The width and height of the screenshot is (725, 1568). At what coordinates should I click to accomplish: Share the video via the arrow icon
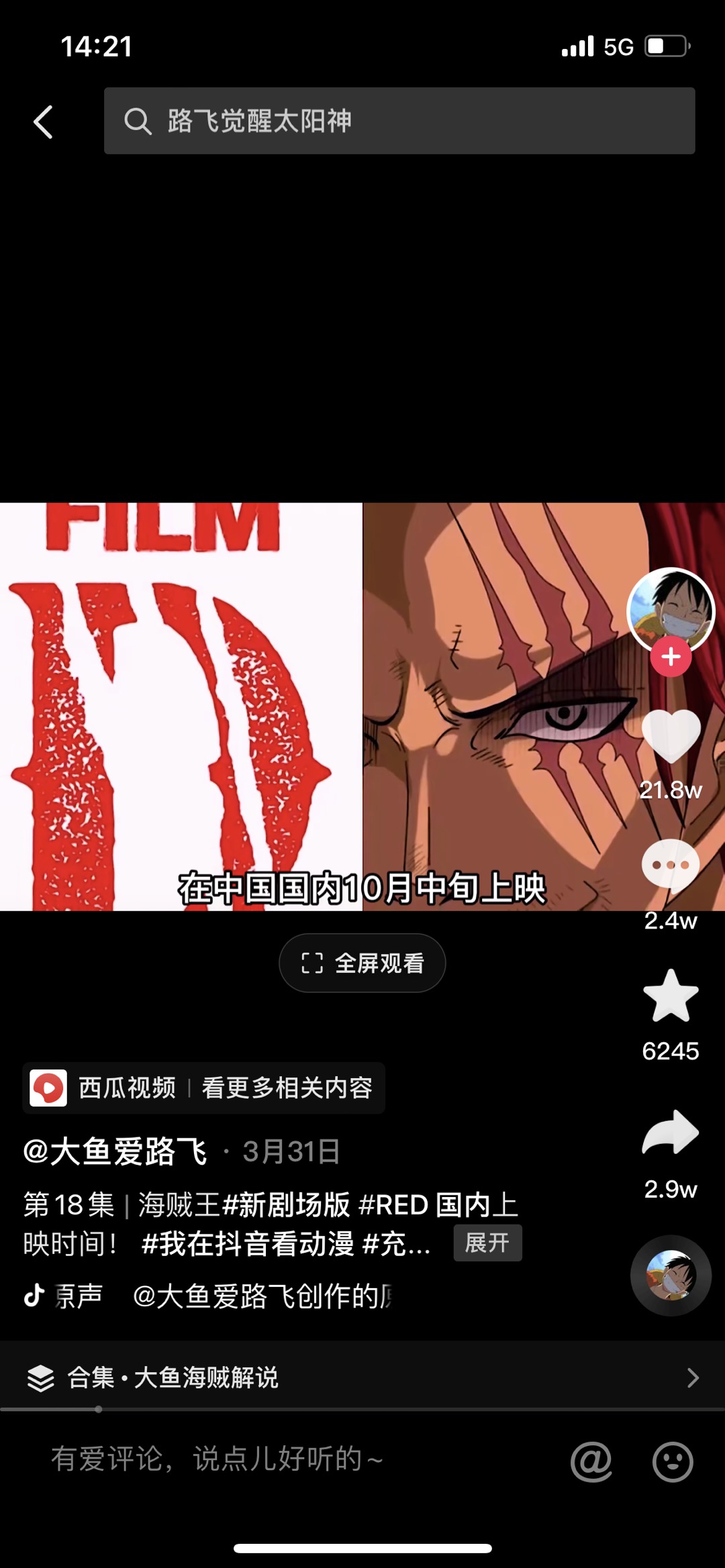point(671,1131)
